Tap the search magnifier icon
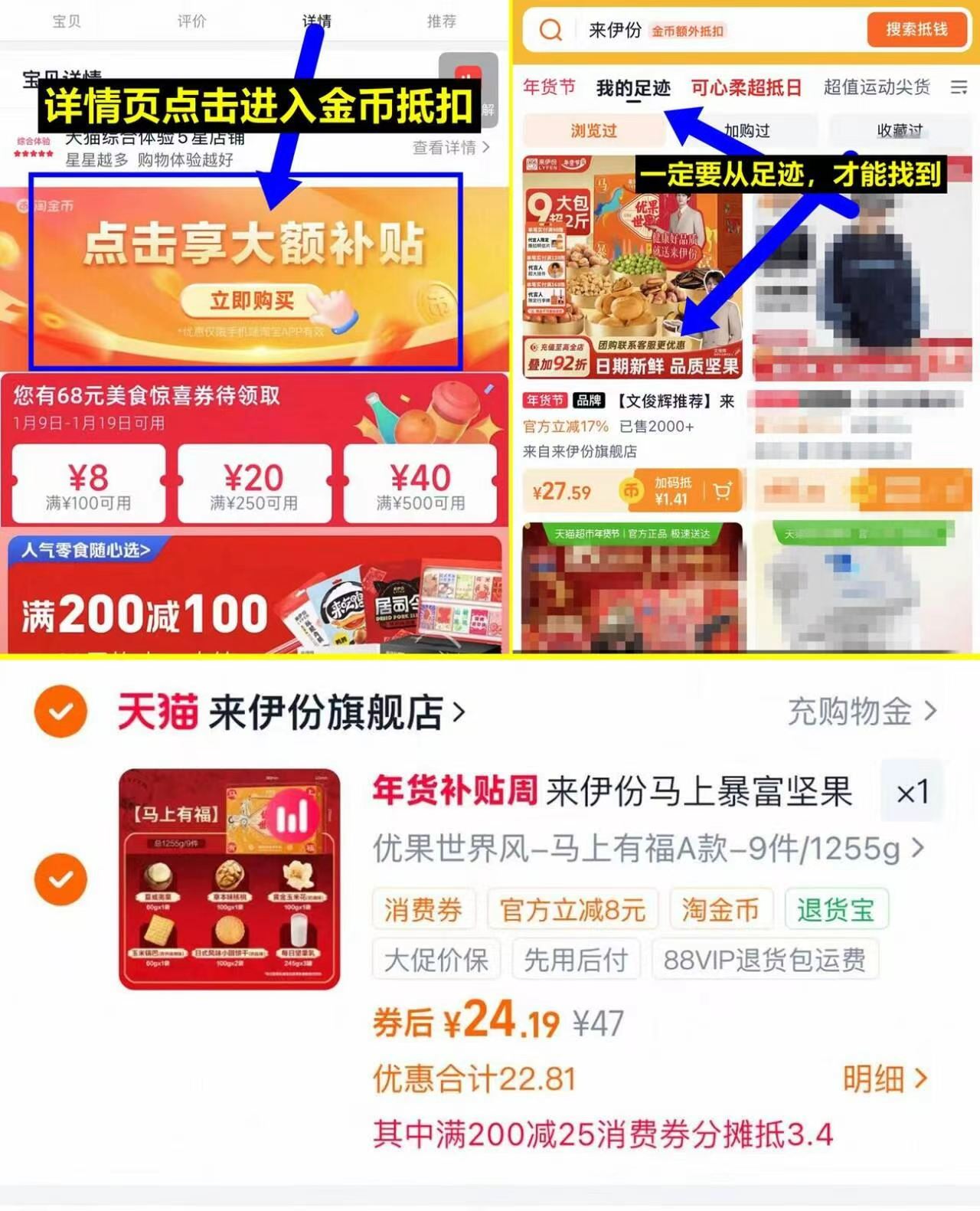The width and height of the screenshot is (980, 1211). [550, 31]
